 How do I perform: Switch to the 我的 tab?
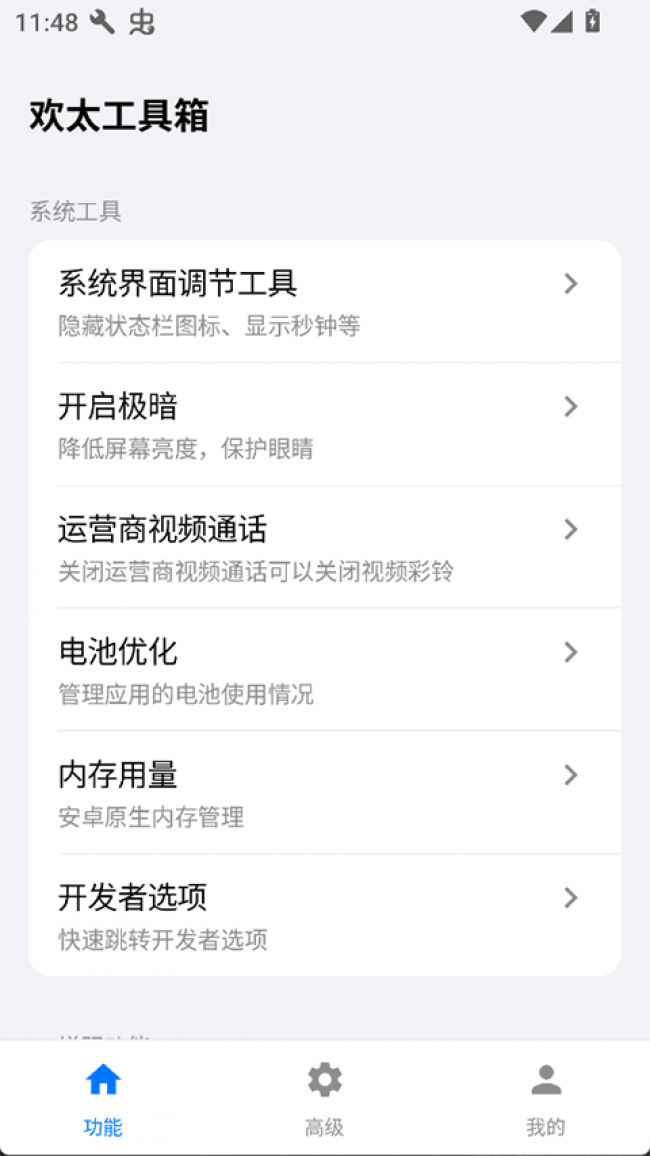(545, 1099)
